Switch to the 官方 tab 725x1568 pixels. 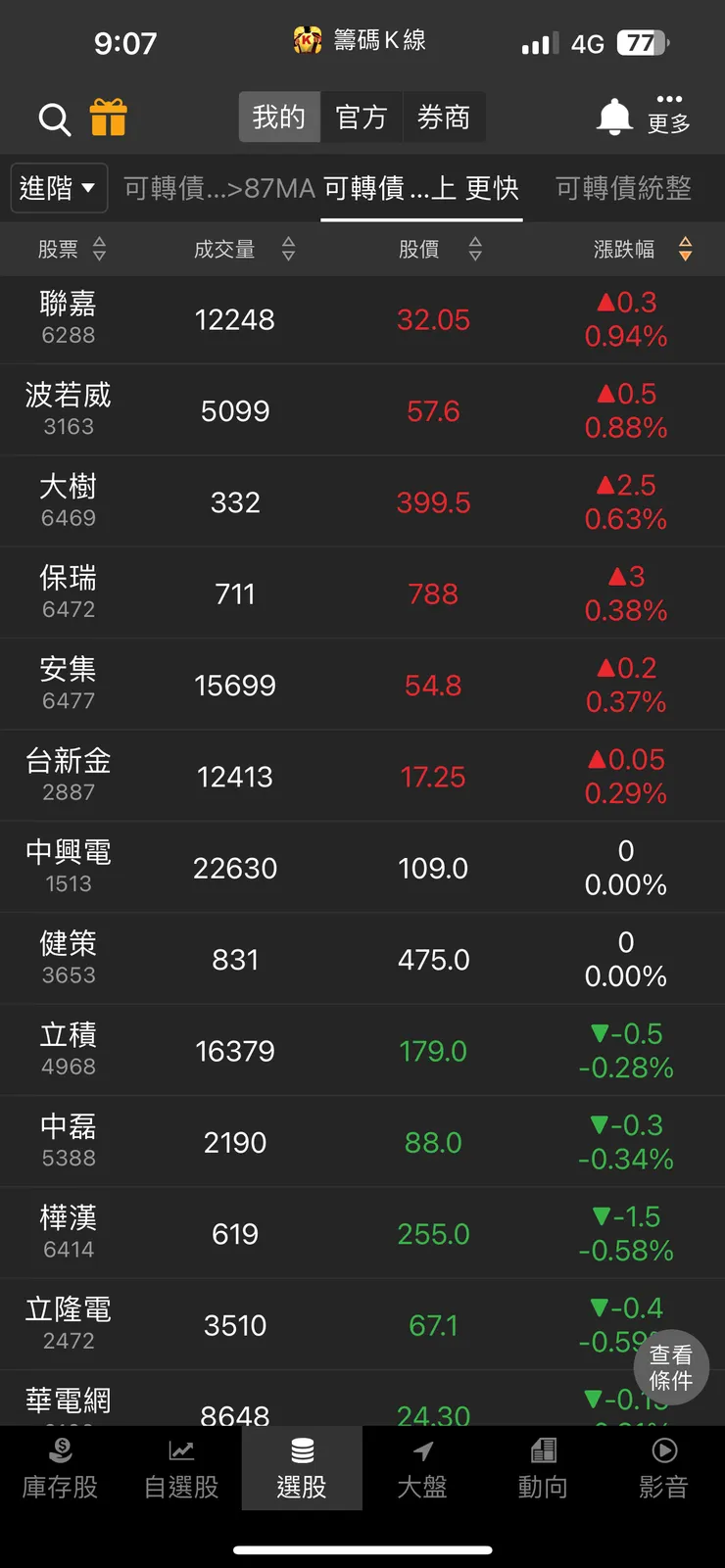(x=362, y=117)
